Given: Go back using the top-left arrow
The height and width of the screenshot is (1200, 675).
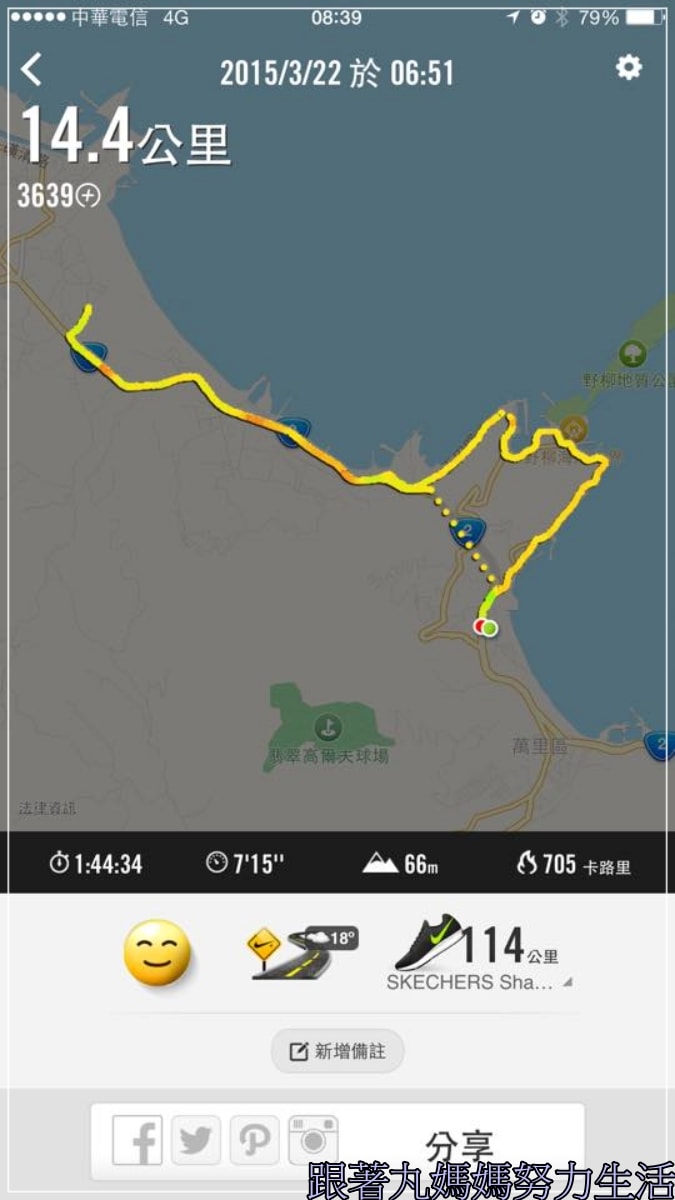Looking at the screenshot, I should (x=33, y=70).
